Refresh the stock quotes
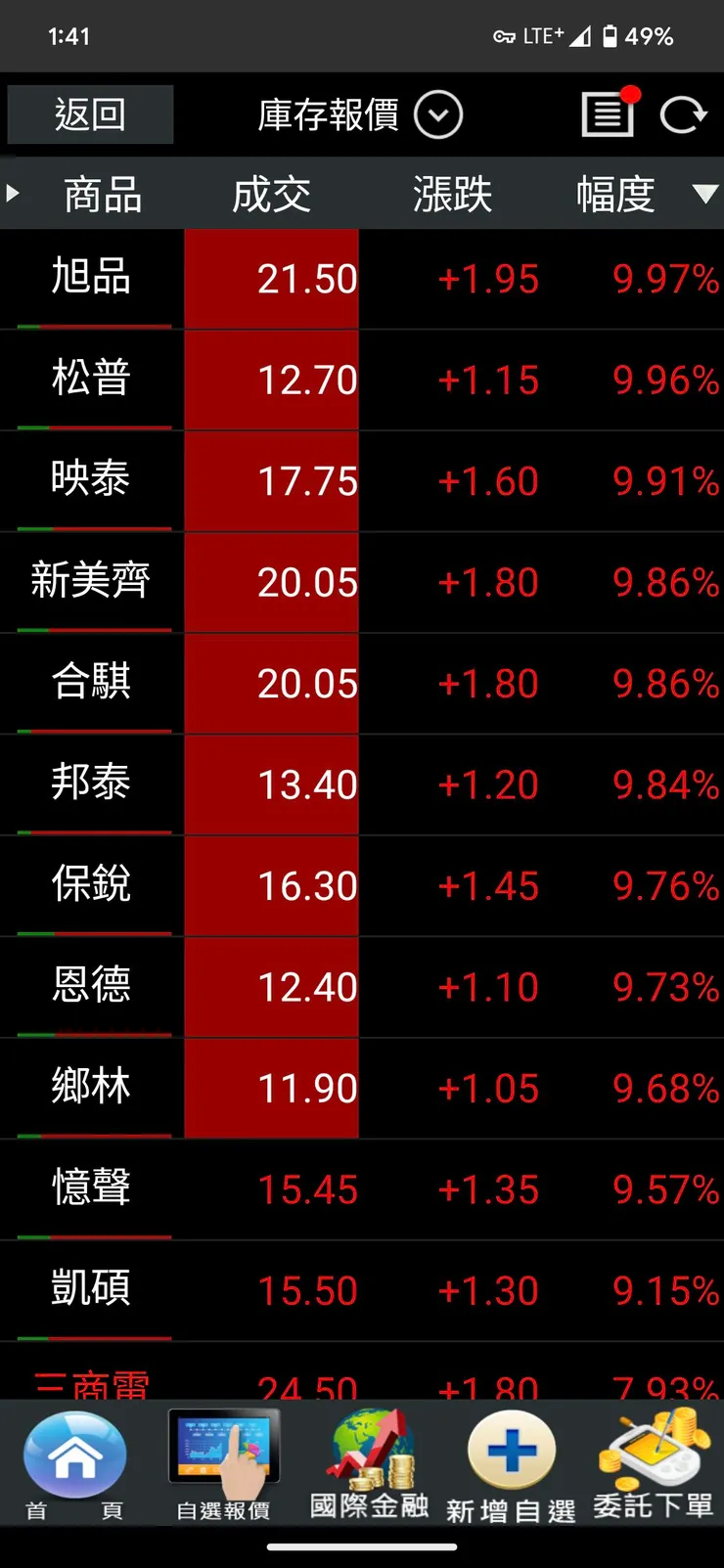Screen dimensions: 724x1568 click(683, 115)
